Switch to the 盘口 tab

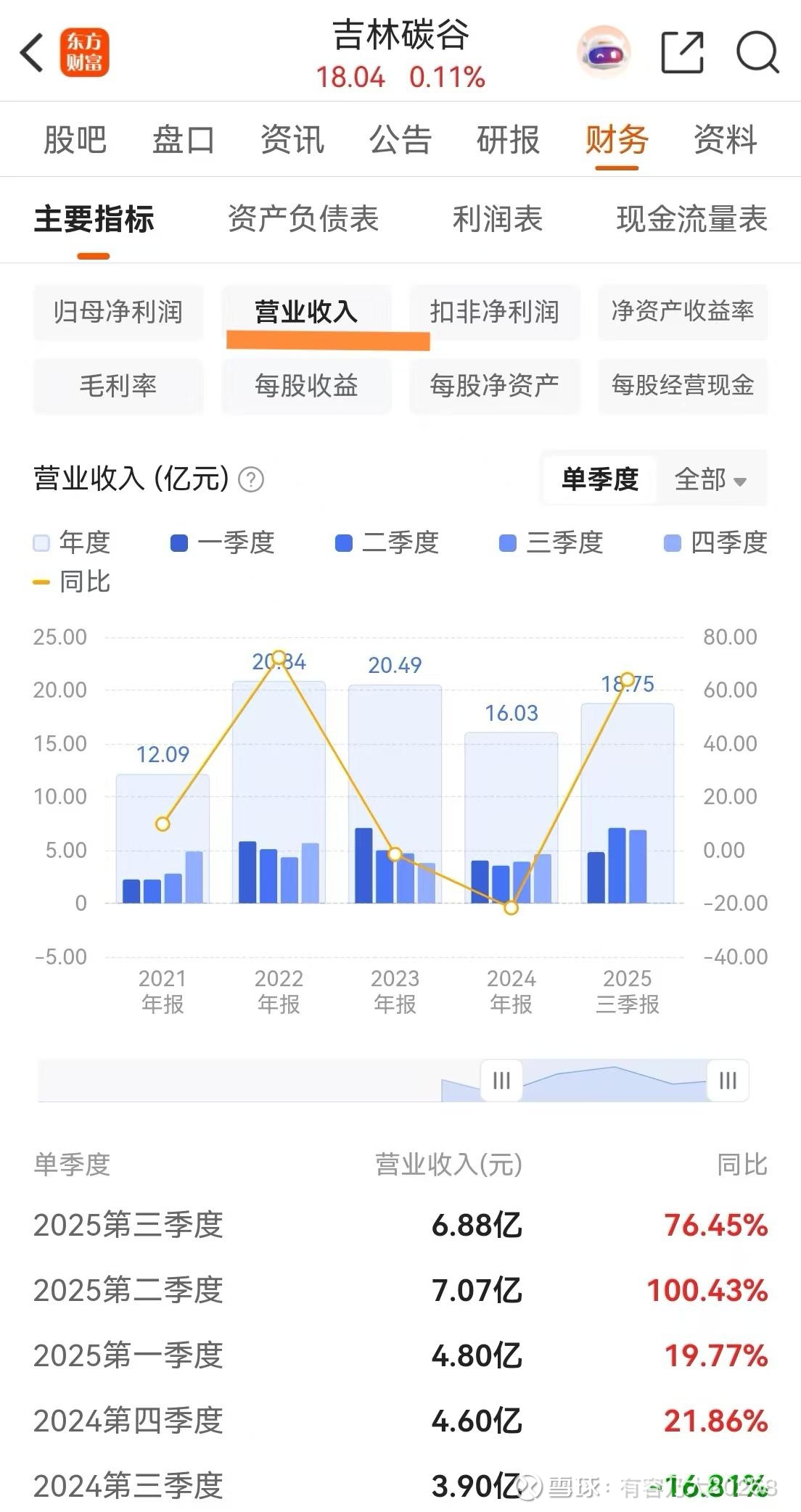184,139
